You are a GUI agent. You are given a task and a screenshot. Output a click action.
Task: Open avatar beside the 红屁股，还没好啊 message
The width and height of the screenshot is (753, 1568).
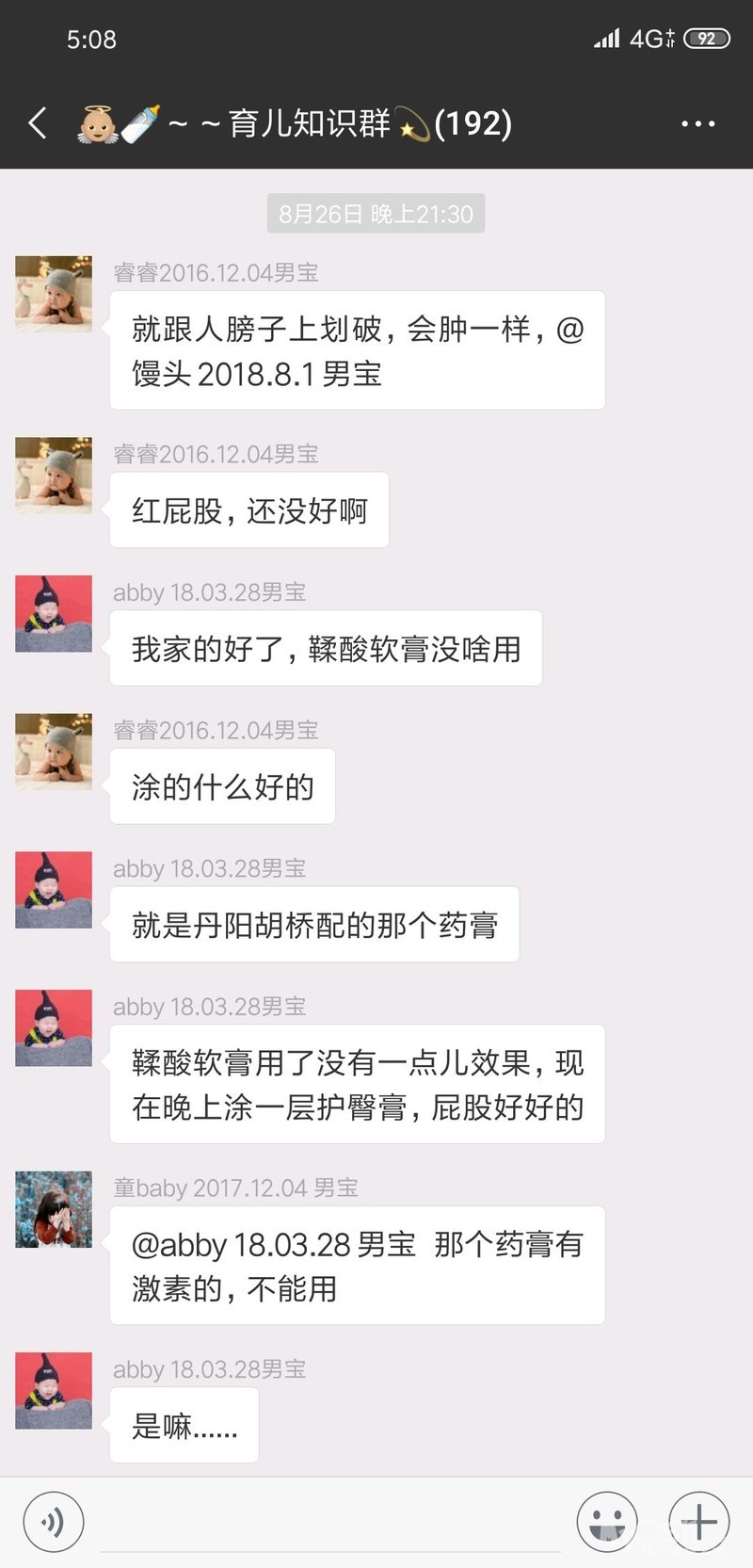coord(54,475)
